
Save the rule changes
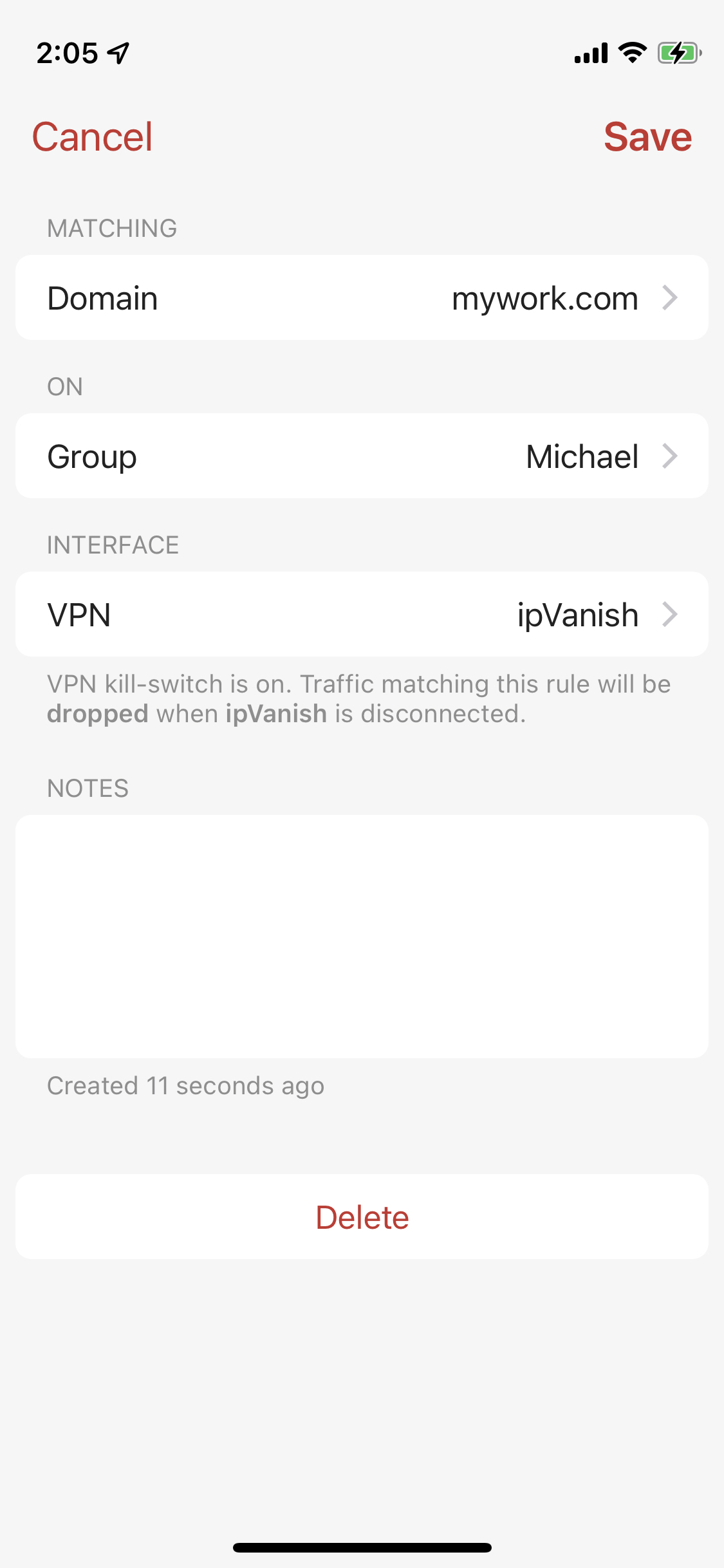pyautogui.click(x=647, y=137)
